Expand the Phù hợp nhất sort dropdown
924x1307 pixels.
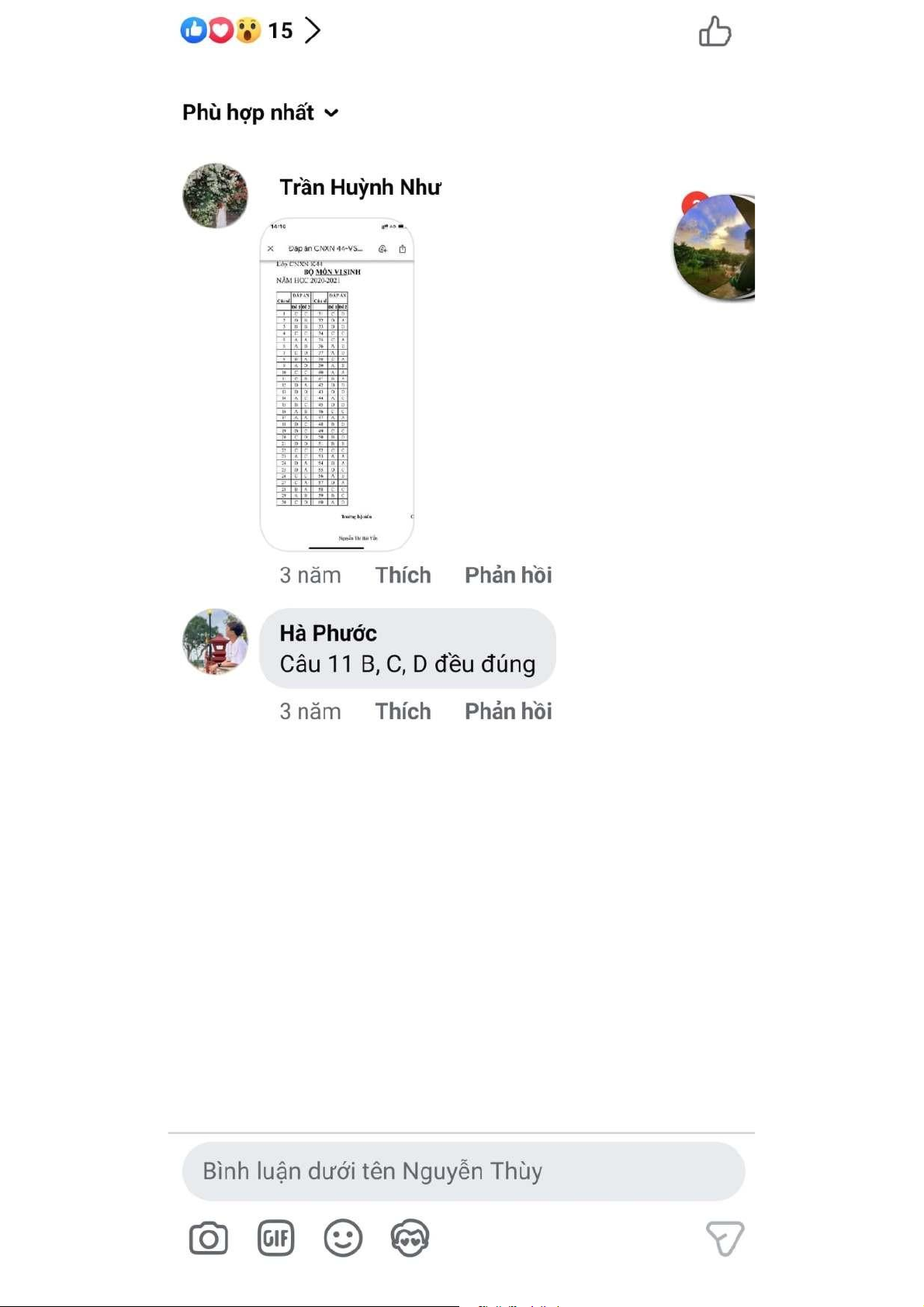pyautogui.click(x=260, y=112)
